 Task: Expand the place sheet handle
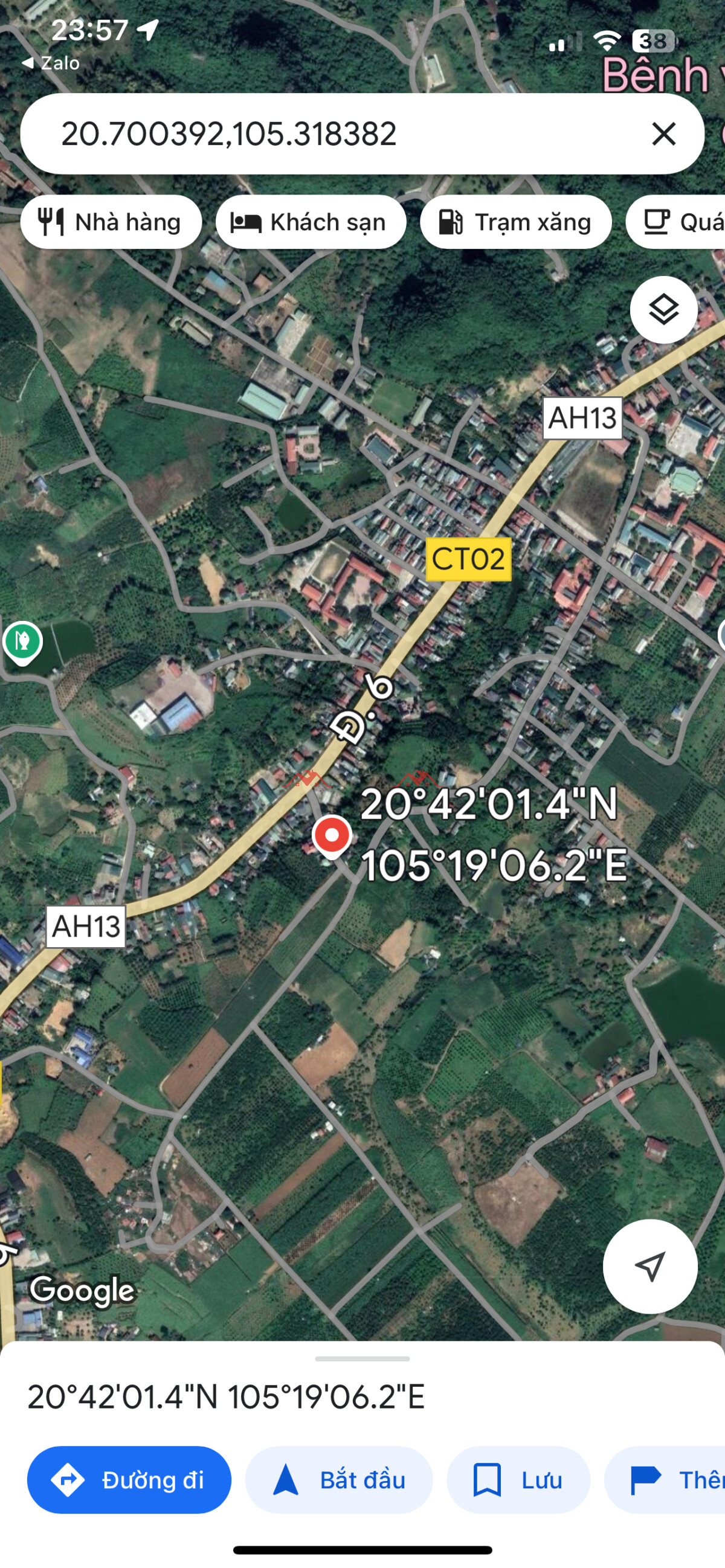pyautogui.click(x=362, y=1358)
